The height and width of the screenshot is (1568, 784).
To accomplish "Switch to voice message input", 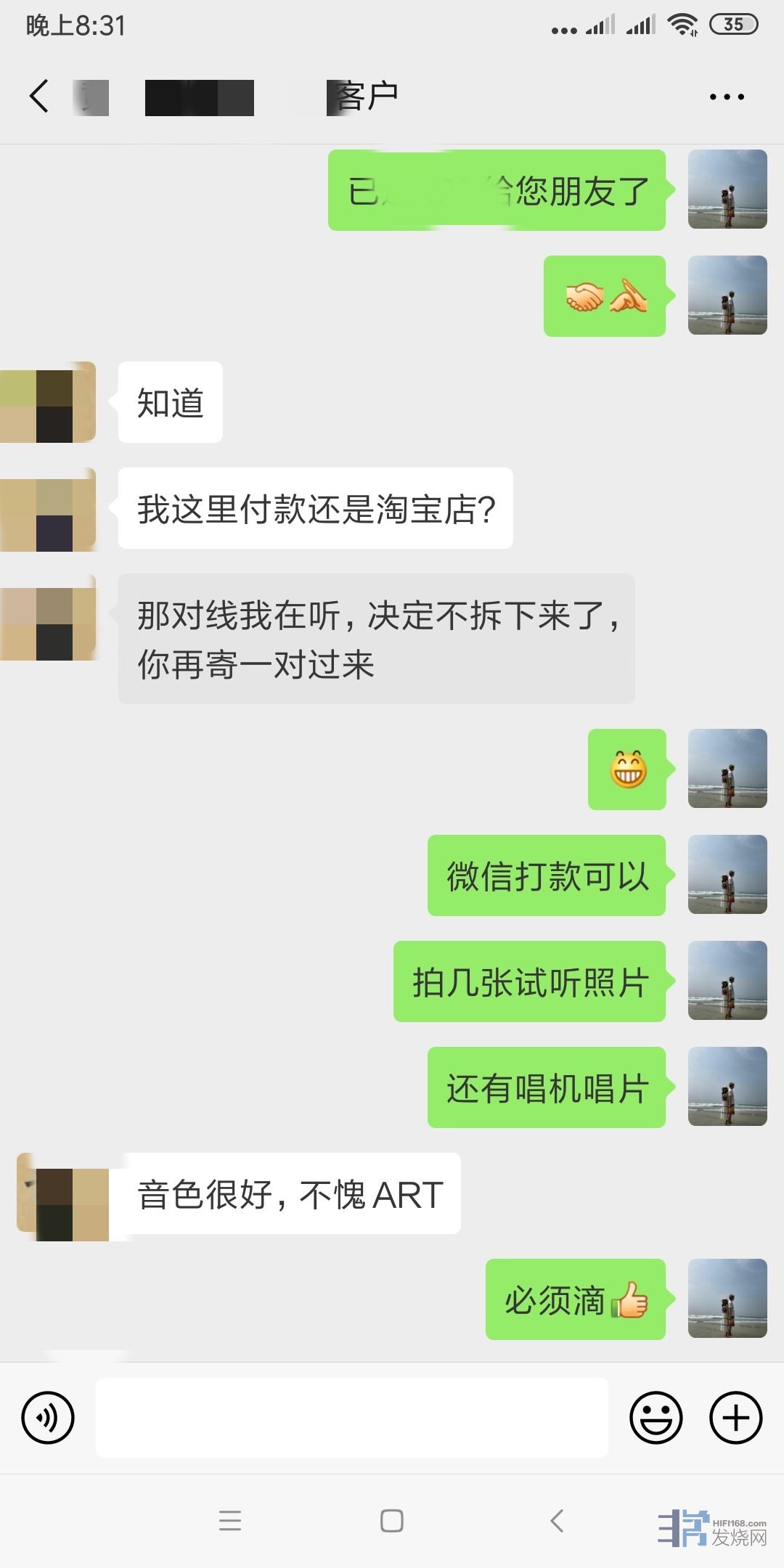I will pos(48,1417).
